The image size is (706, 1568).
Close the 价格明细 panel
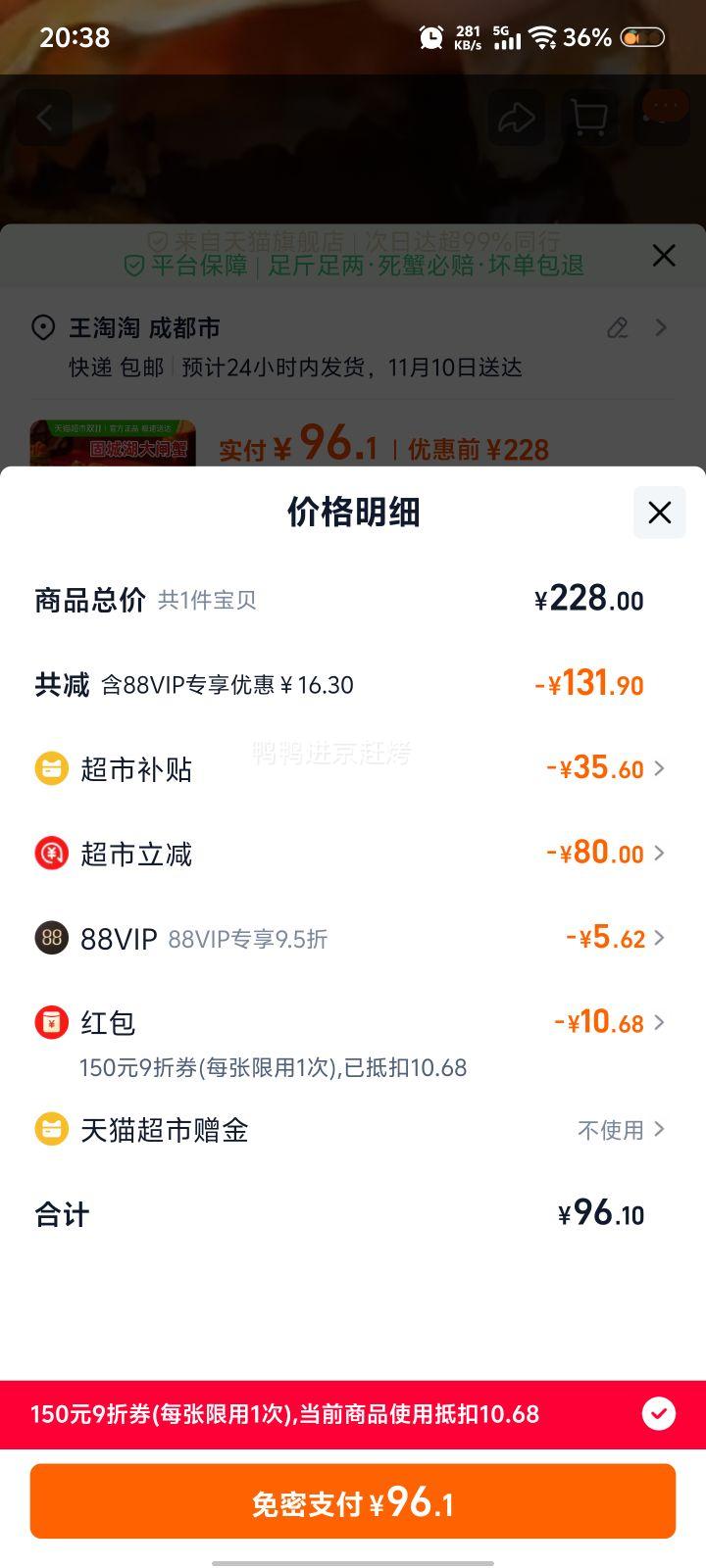[x=659, y=513]
